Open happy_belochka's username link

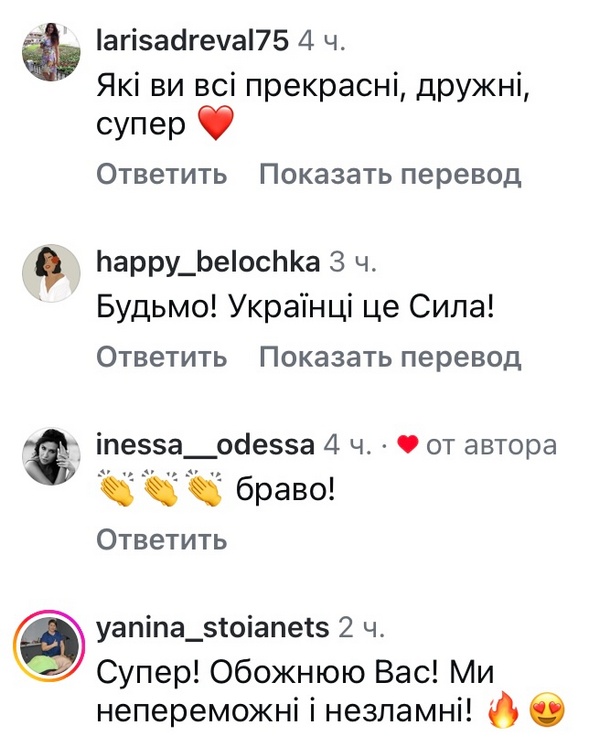tap(209, 263)
